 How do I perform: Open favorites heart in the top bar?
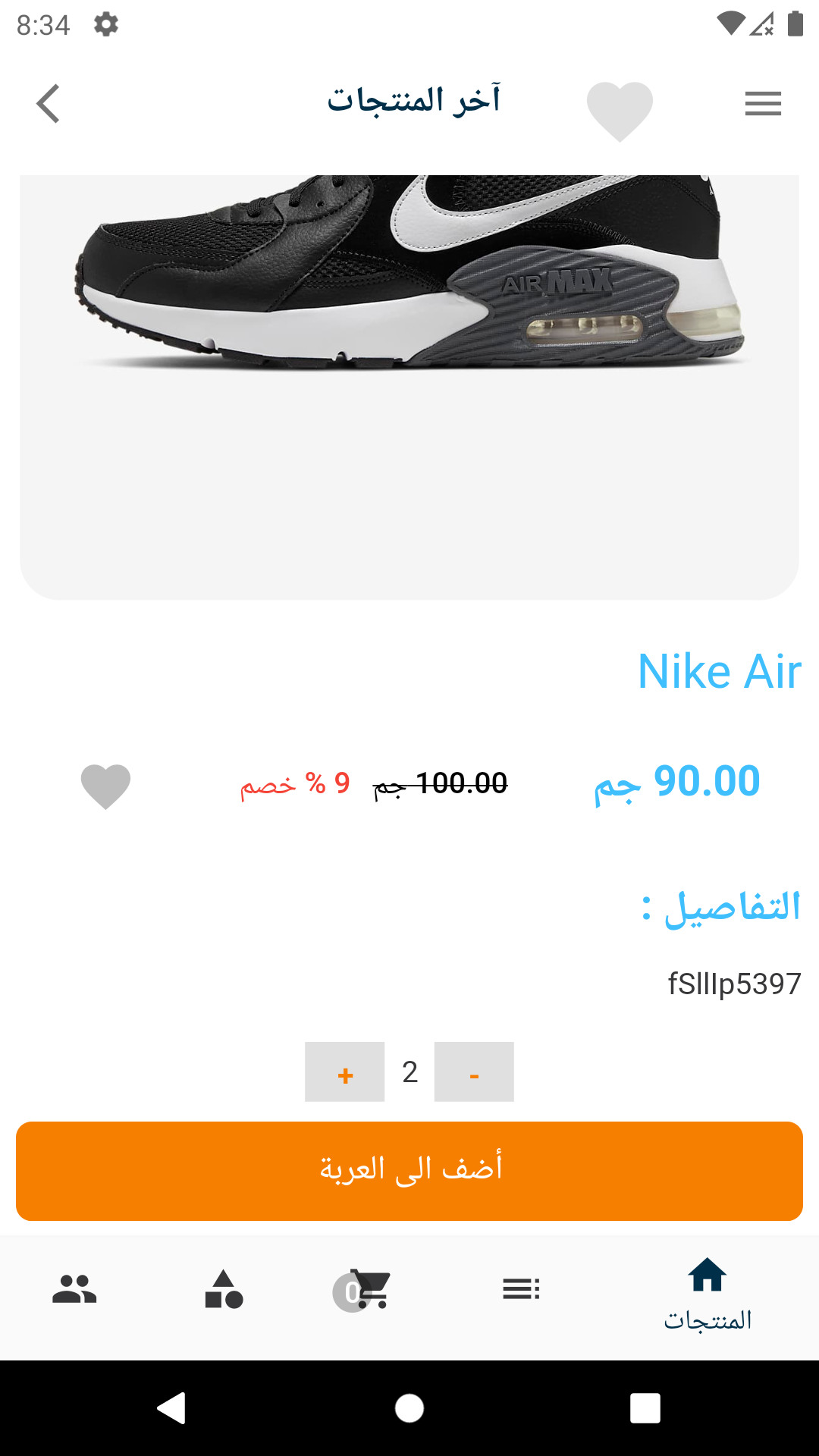click(x=620, y=110)
